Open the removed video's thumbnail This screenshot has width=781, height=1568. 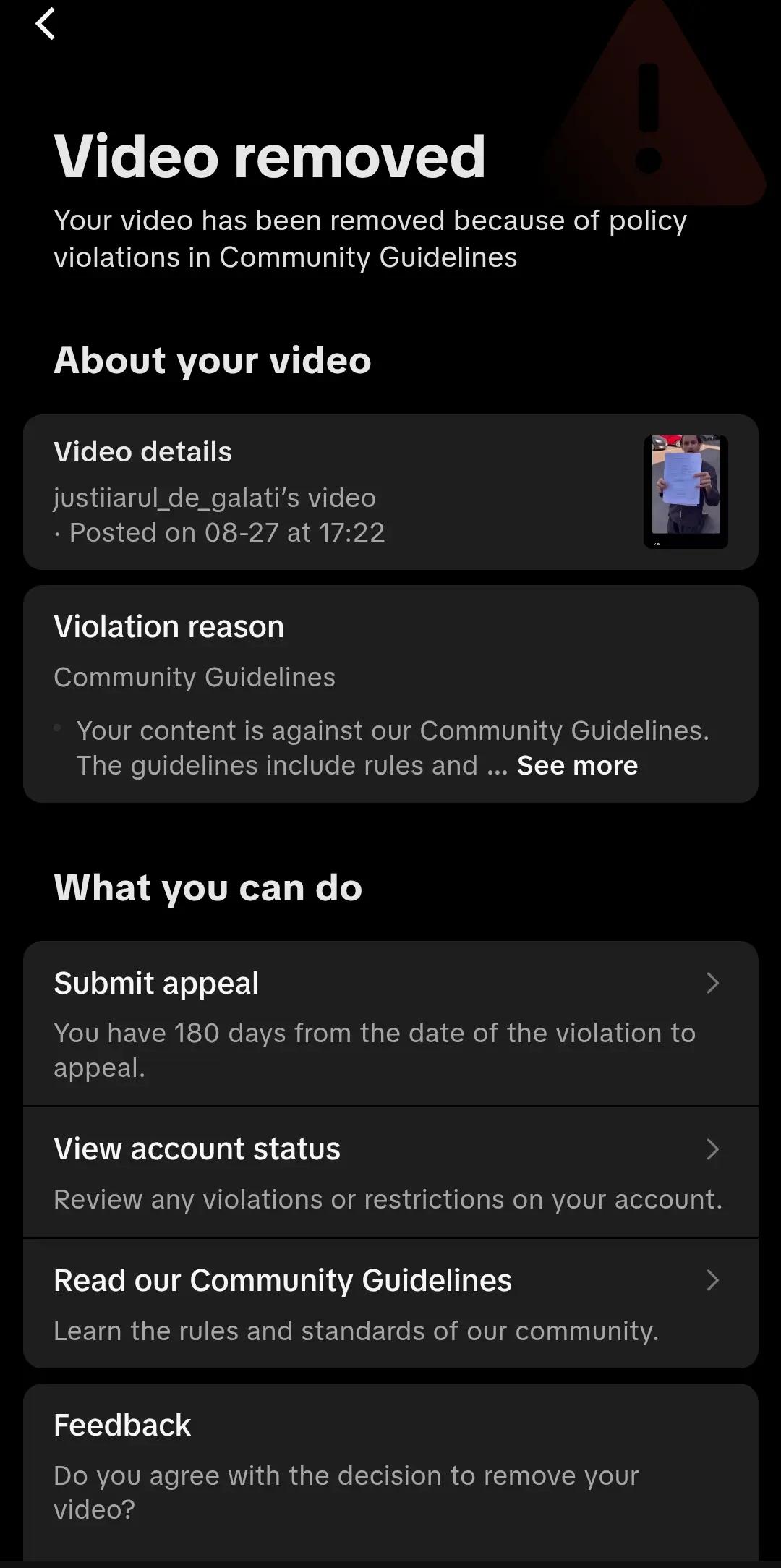click(x=686, y=492)
